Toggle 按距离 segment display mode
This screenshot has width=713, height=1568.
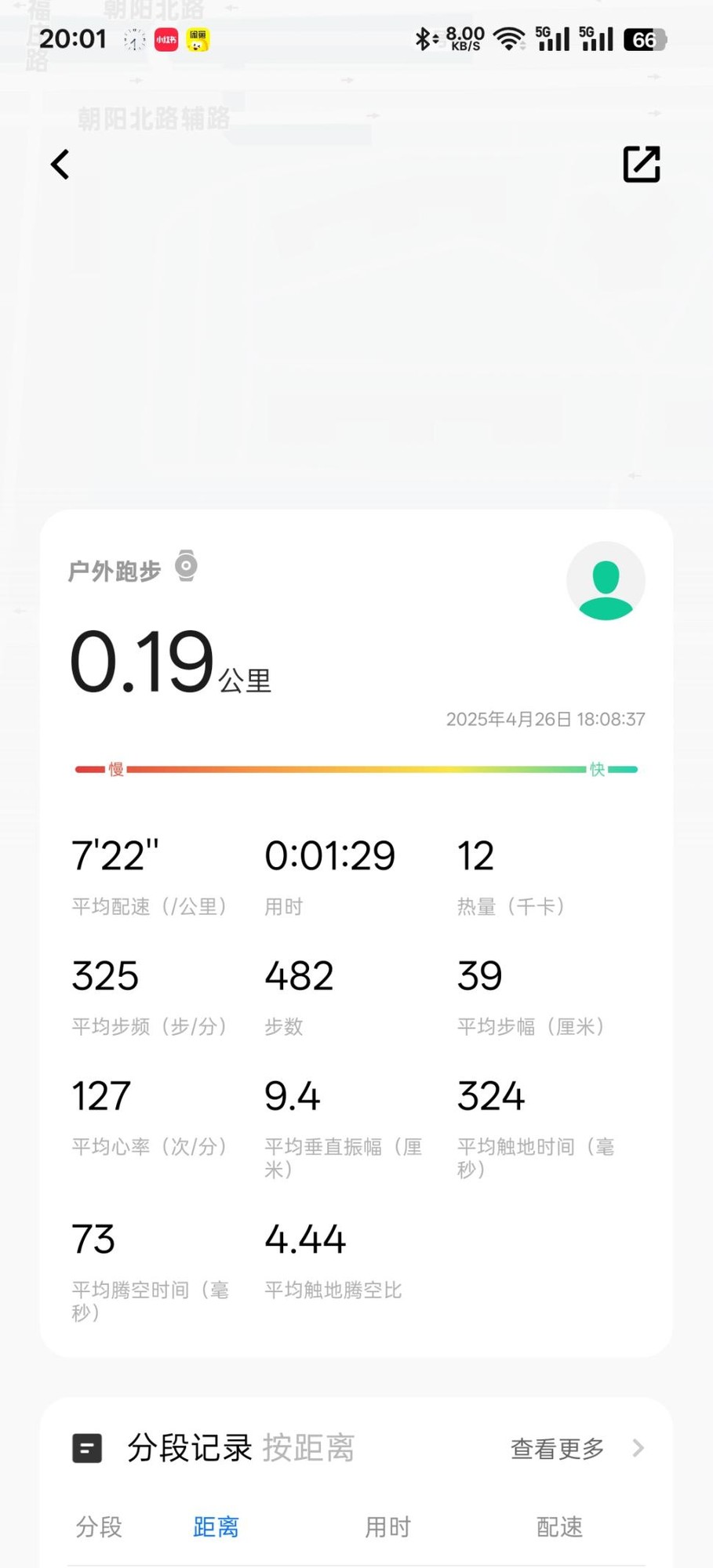[307, 1449]
